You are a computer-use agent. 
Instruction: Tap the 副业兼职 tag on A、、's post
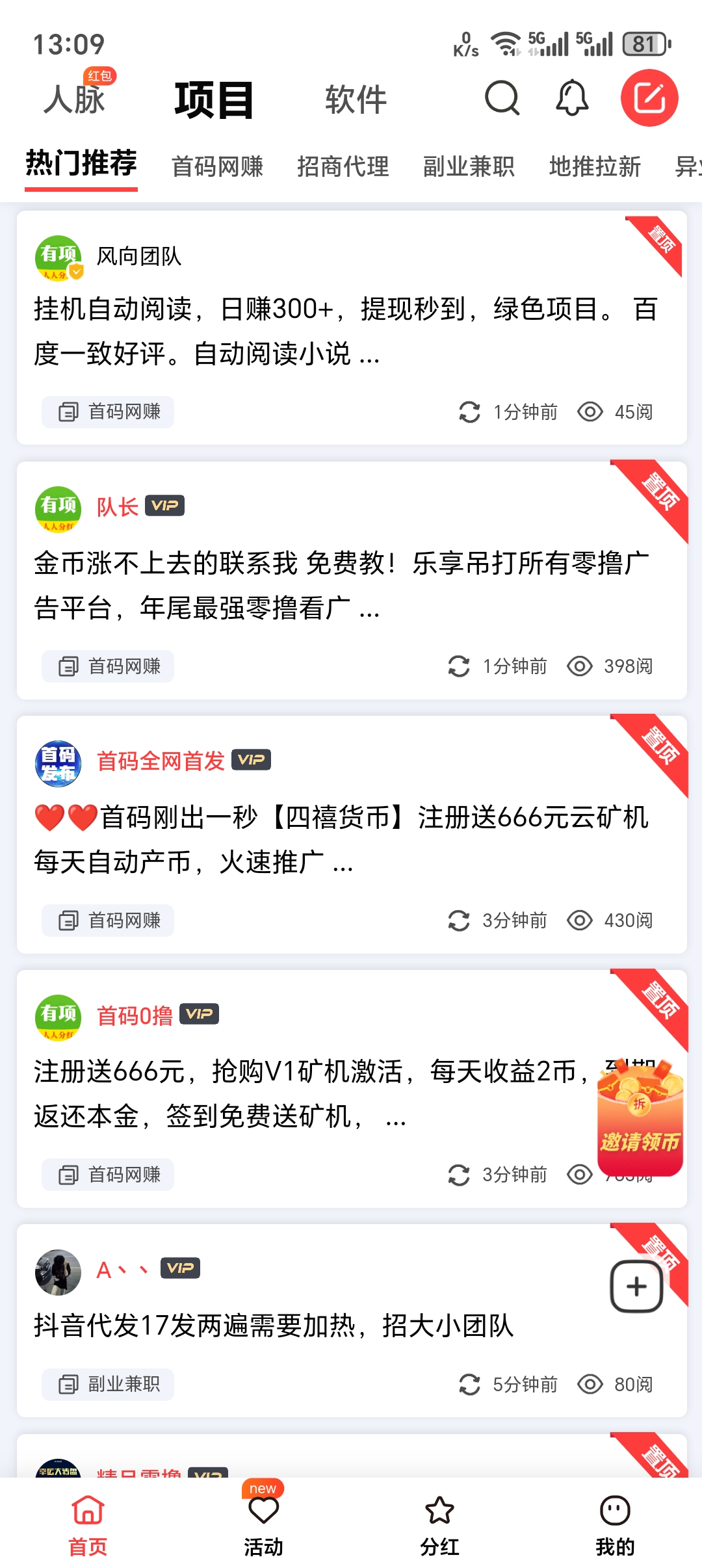tap(108, 1384)
